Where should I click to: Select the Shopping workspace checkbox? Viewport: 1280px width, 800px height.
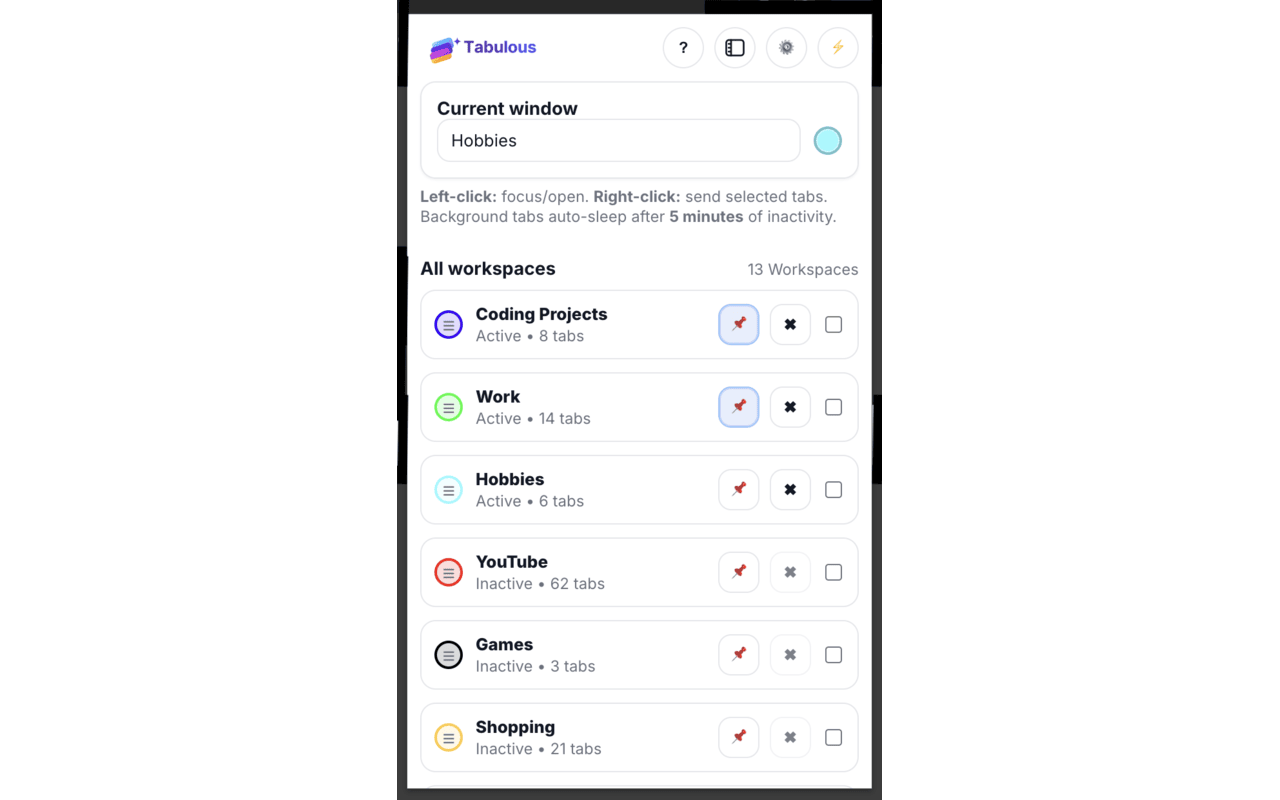[833, 737]
